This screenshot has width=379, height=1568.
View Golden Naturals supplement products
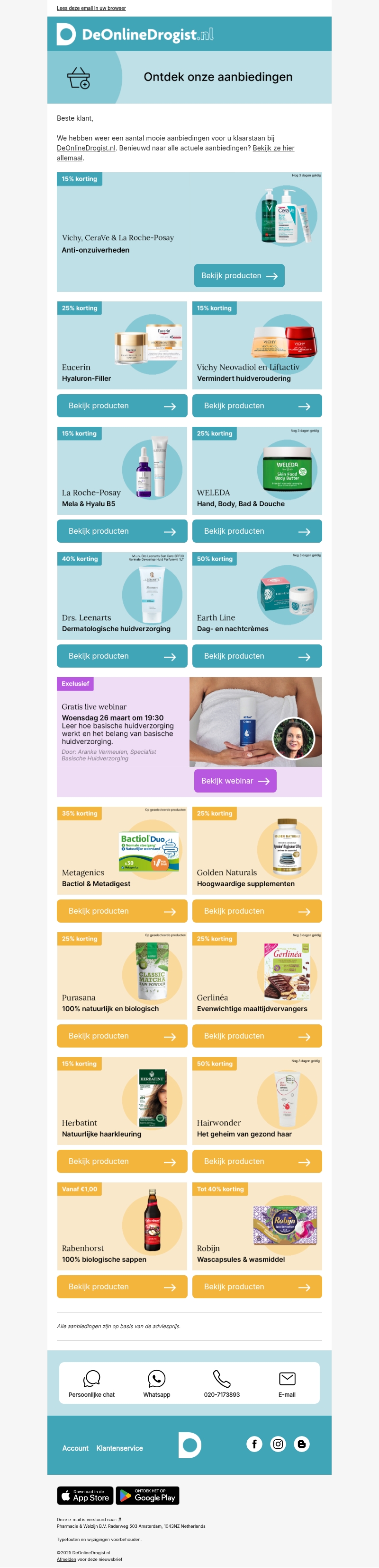256,911
